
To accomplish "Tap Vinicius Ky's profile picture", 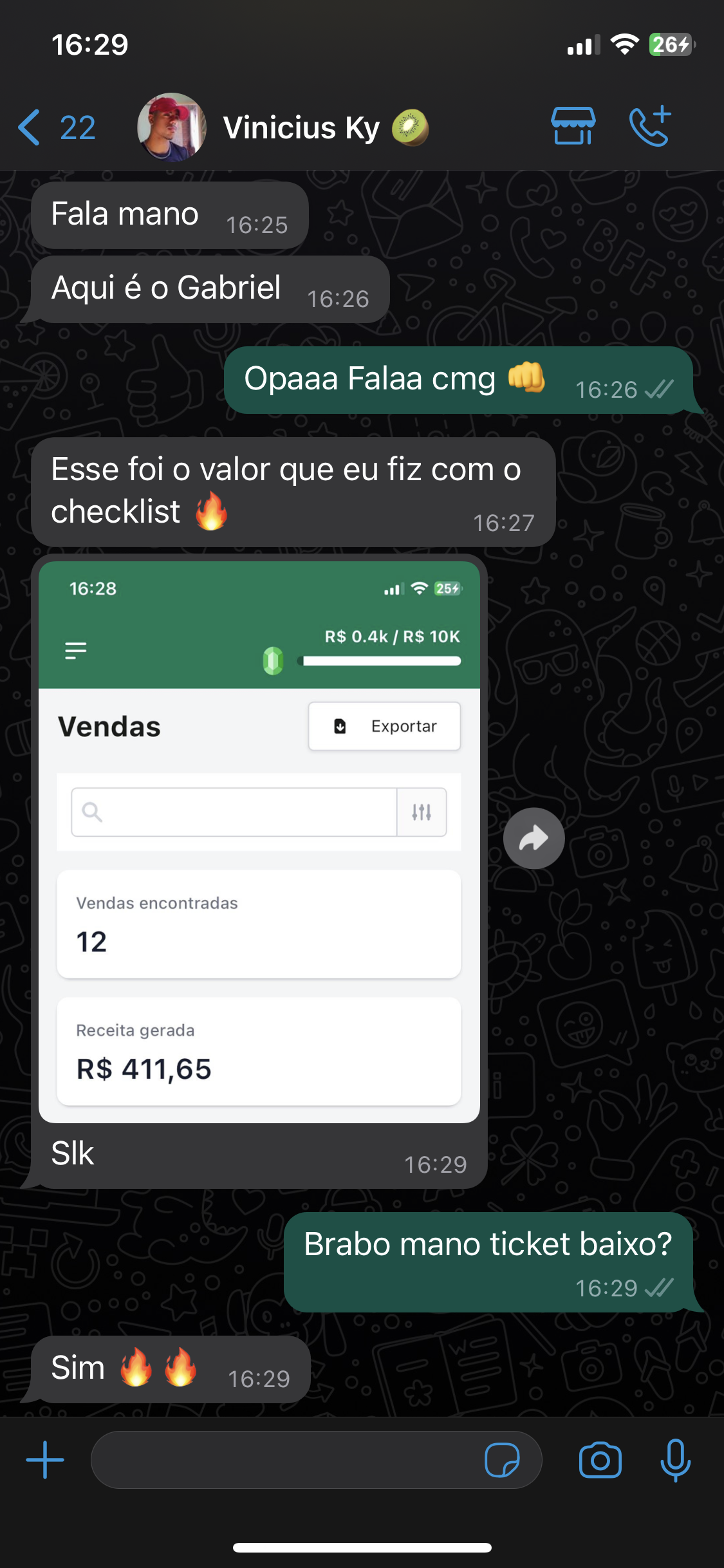I will pyautogui.click(x=171, y=127).
